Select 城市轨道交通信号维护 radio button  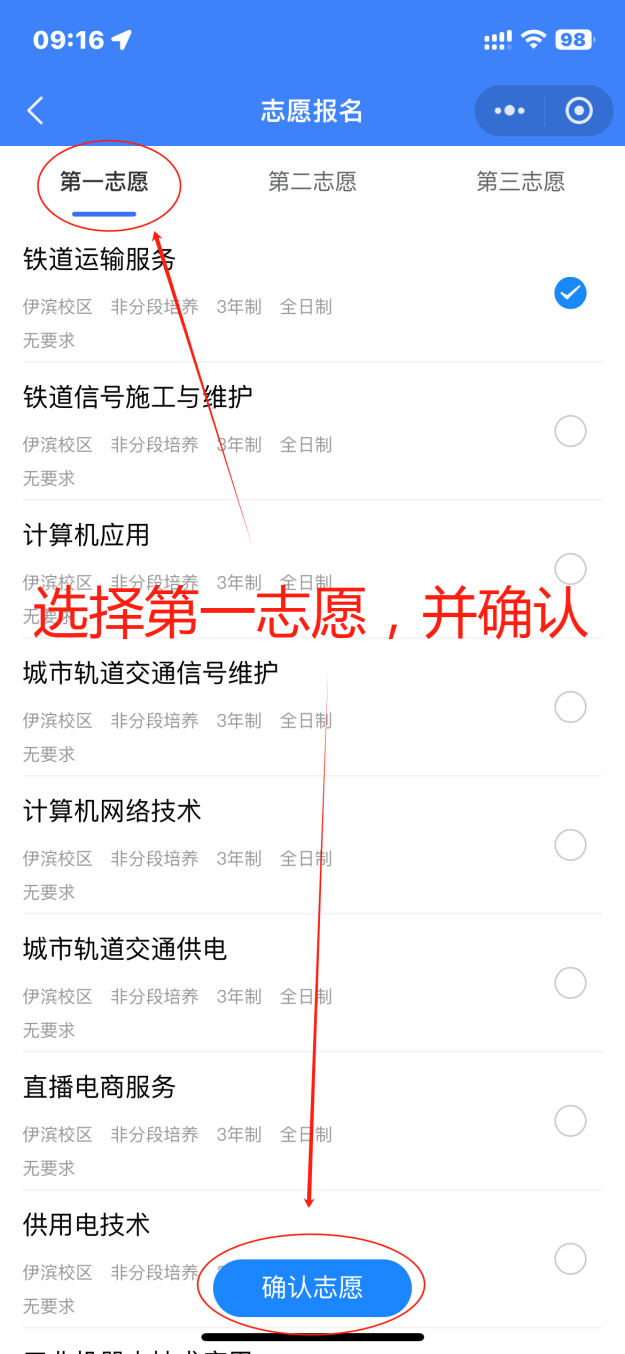click(570, 707)
